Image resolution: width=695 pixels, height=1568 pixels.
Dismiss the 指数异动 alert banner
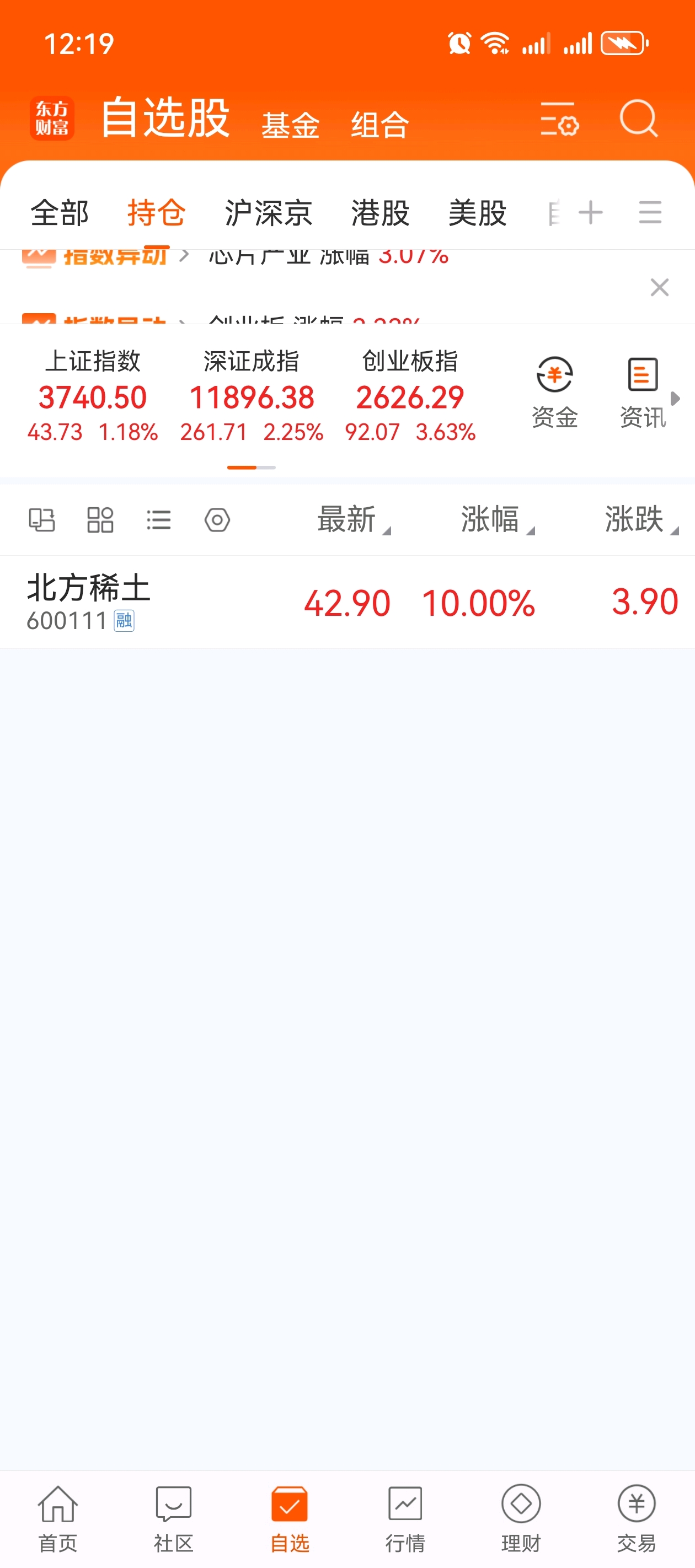(660, 287)
